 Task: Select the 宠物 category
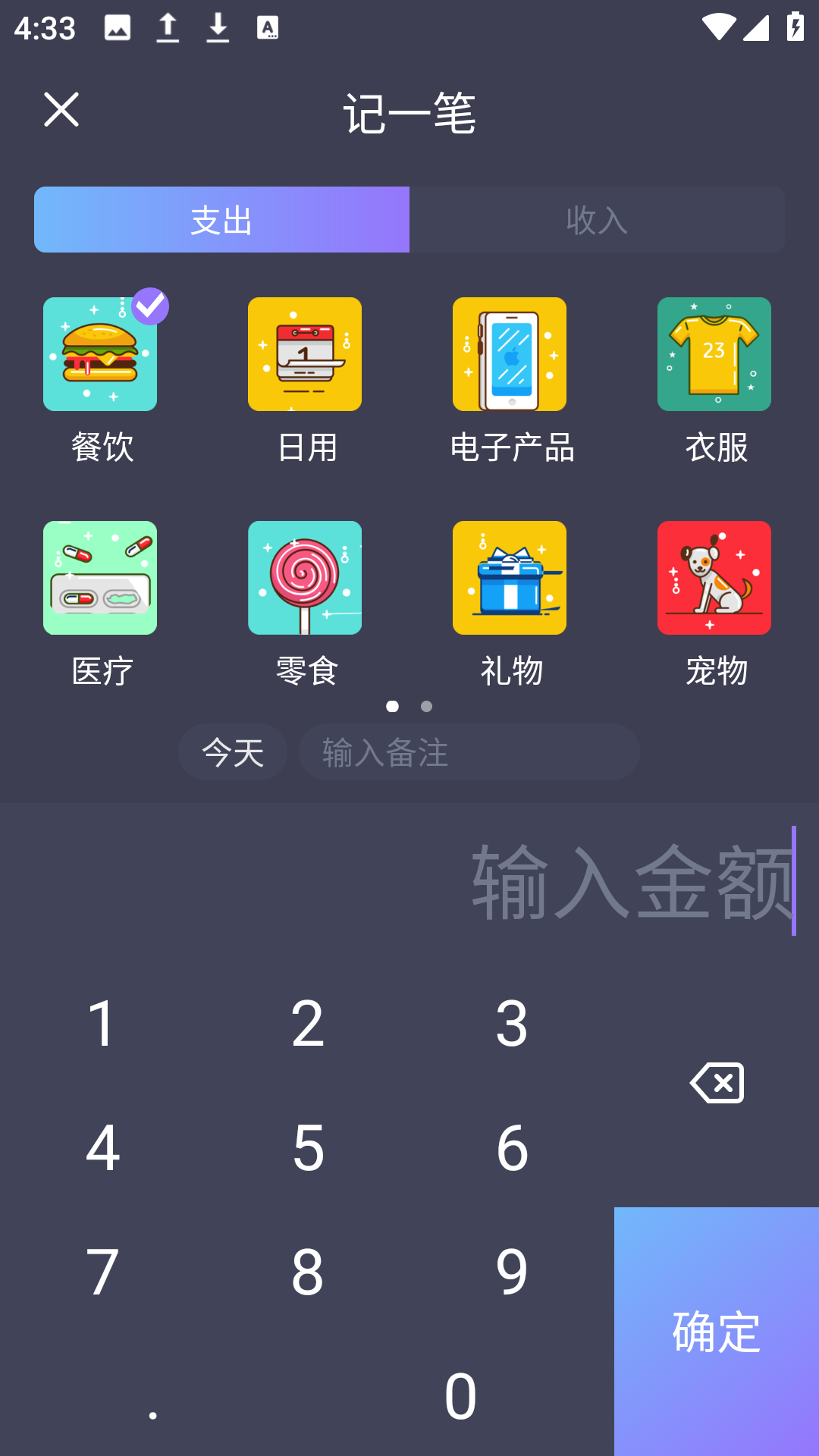(x=714, y=579)
